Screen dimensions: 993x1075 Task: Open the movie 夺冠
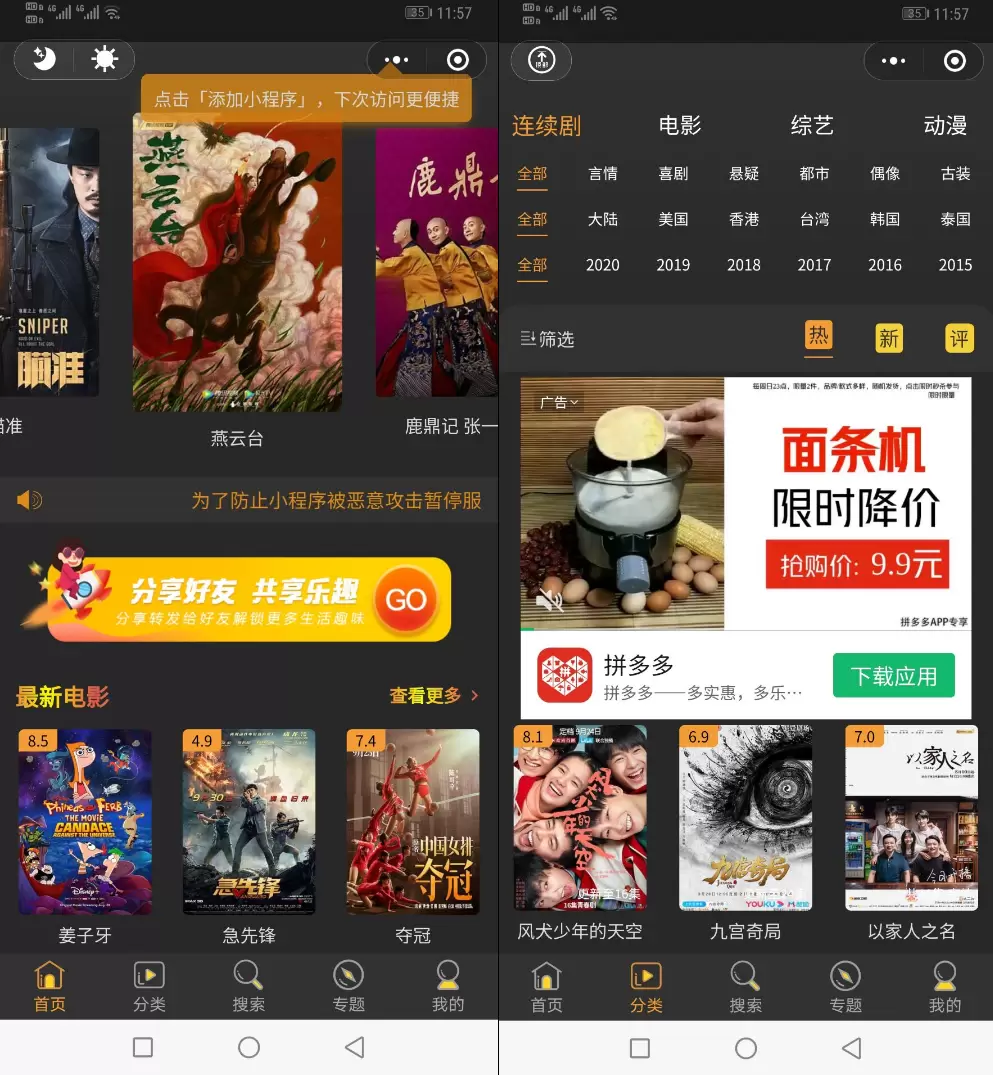413,821
